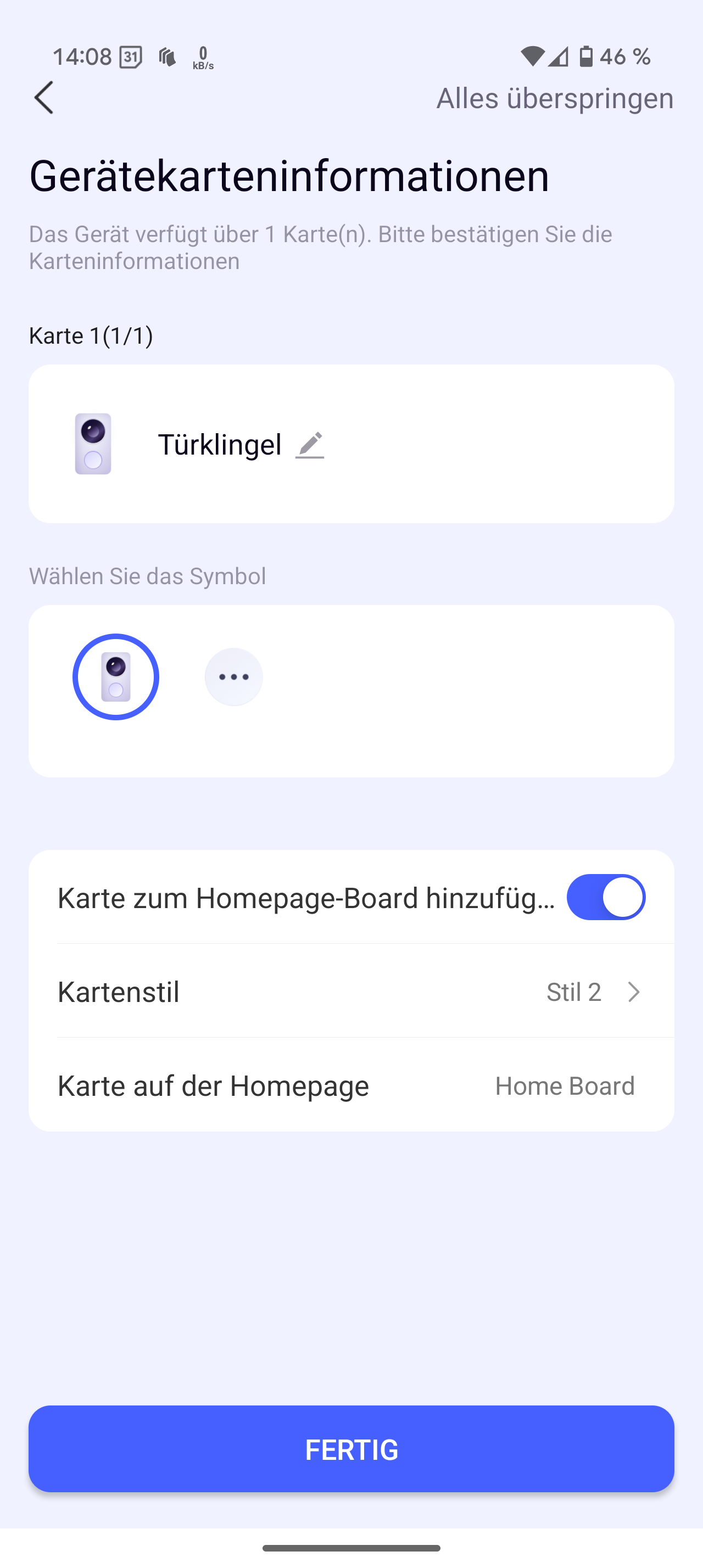
Task: Select the doorbell symbol icon
Action: click(116, 677)
